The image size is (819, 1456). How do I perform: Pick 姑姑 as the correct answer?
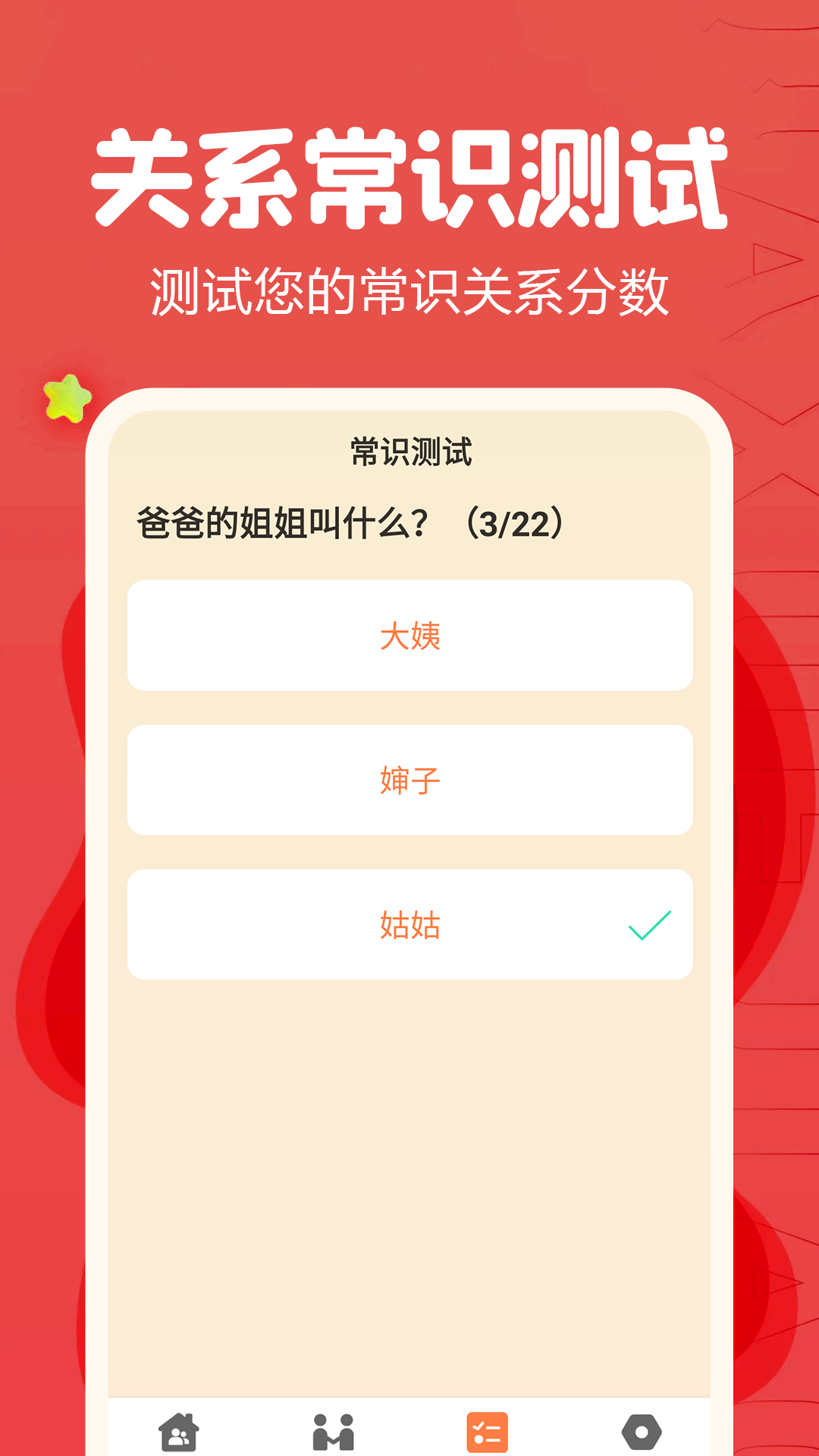coord(409,924)
